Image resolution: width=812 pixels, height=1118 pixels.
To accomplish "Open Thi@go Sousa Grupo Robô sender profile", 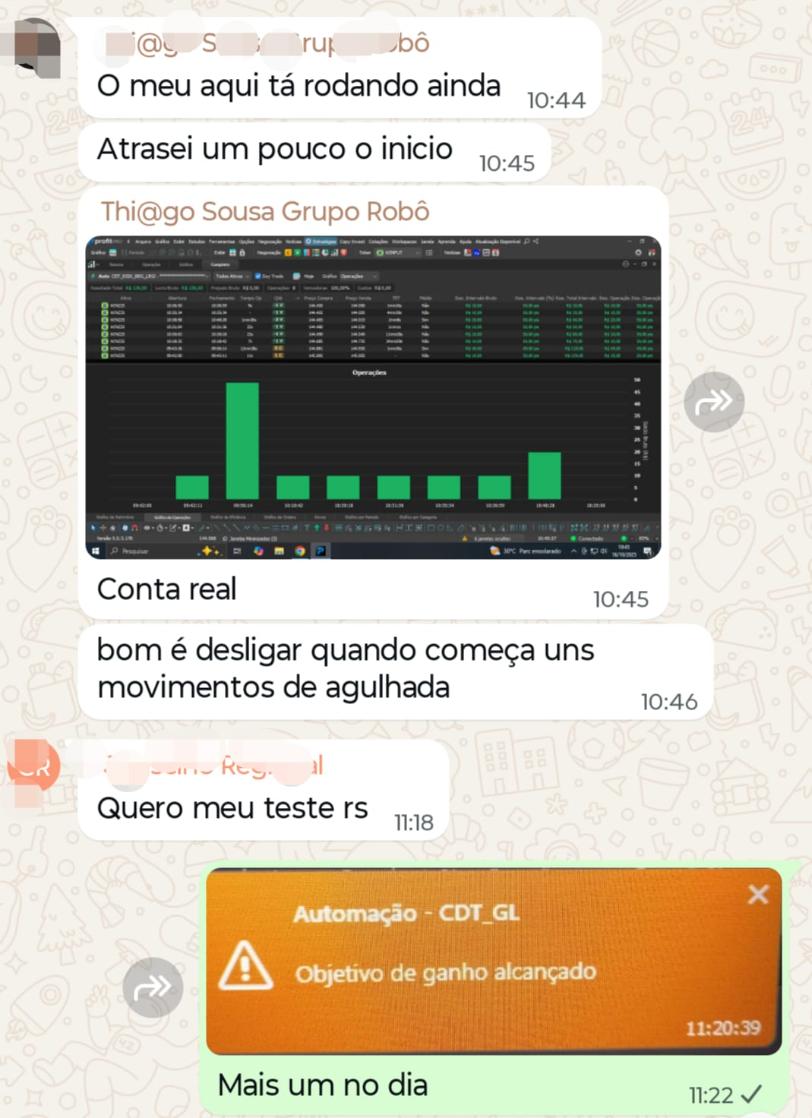I will pos(265,212).
